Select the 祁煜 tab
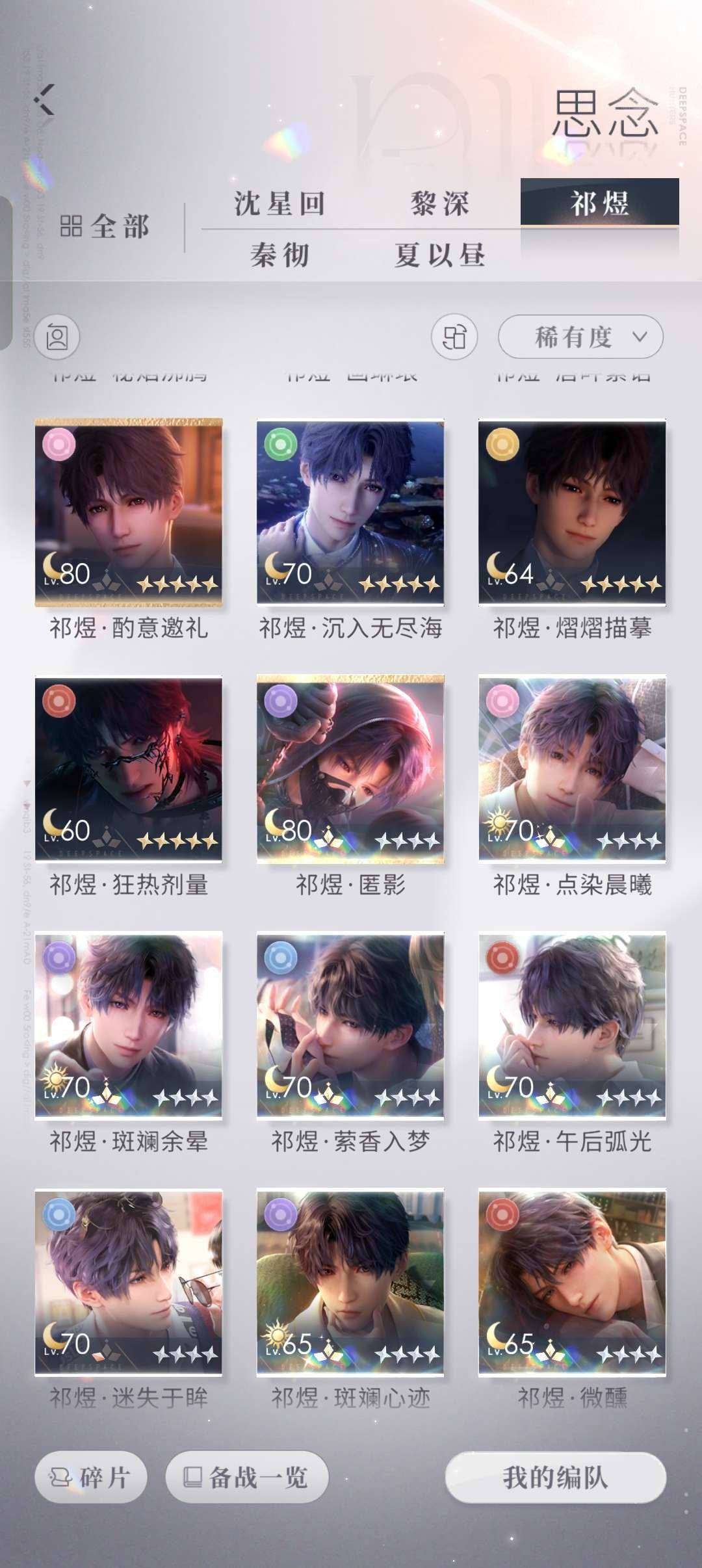 click(x=599, y=203)
